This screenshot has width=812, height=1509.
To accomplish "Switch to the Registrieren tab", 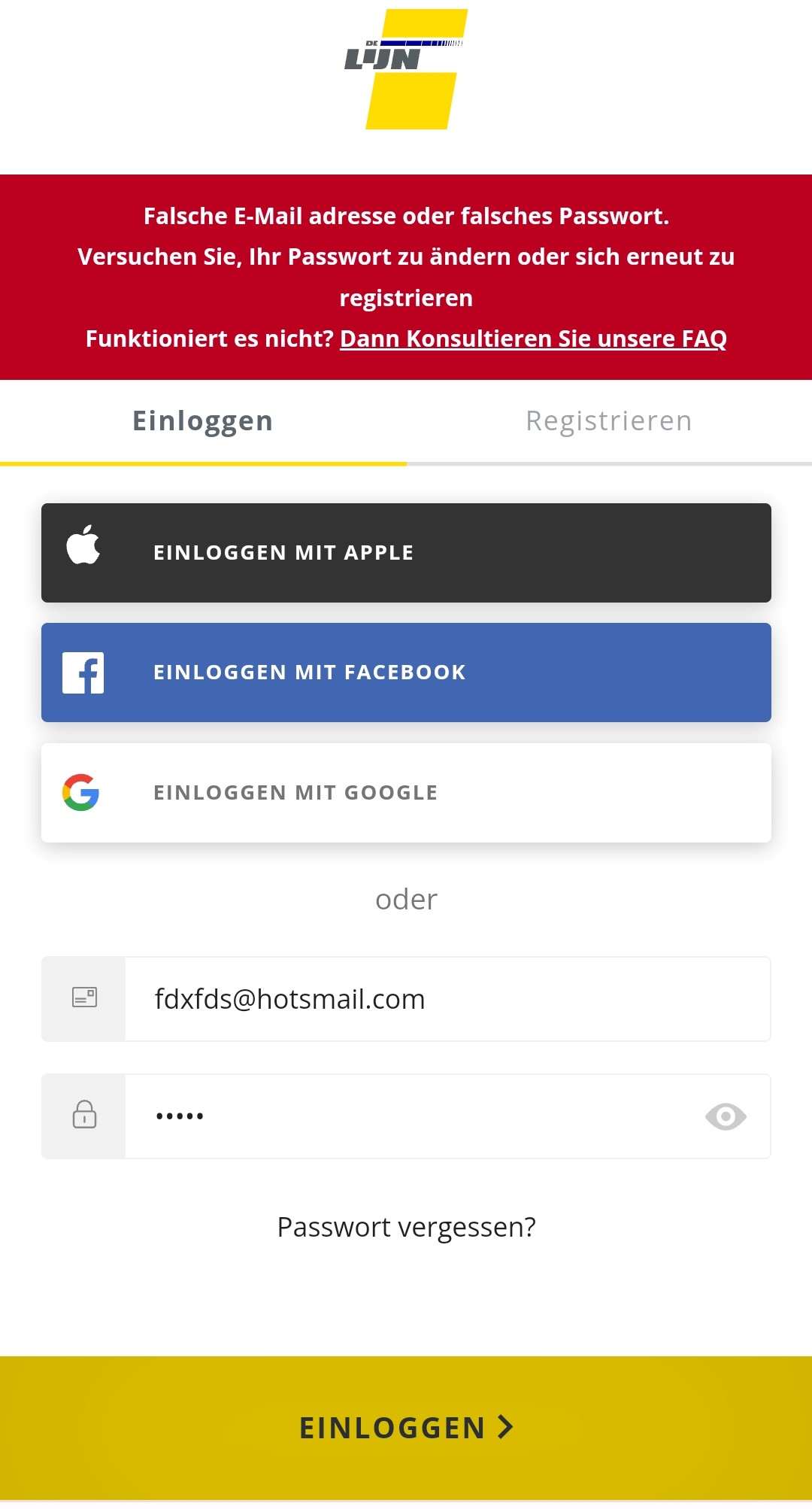I will 609,421.
